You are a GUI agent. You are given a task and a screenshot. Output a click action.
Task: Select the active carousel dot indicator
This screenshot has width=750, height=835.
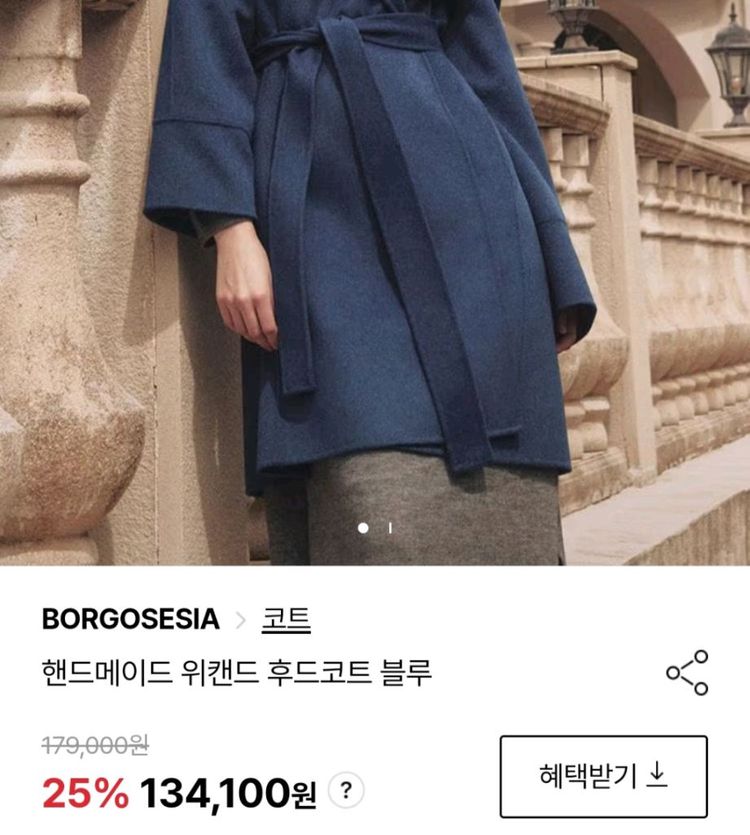(x=362, y=527)
